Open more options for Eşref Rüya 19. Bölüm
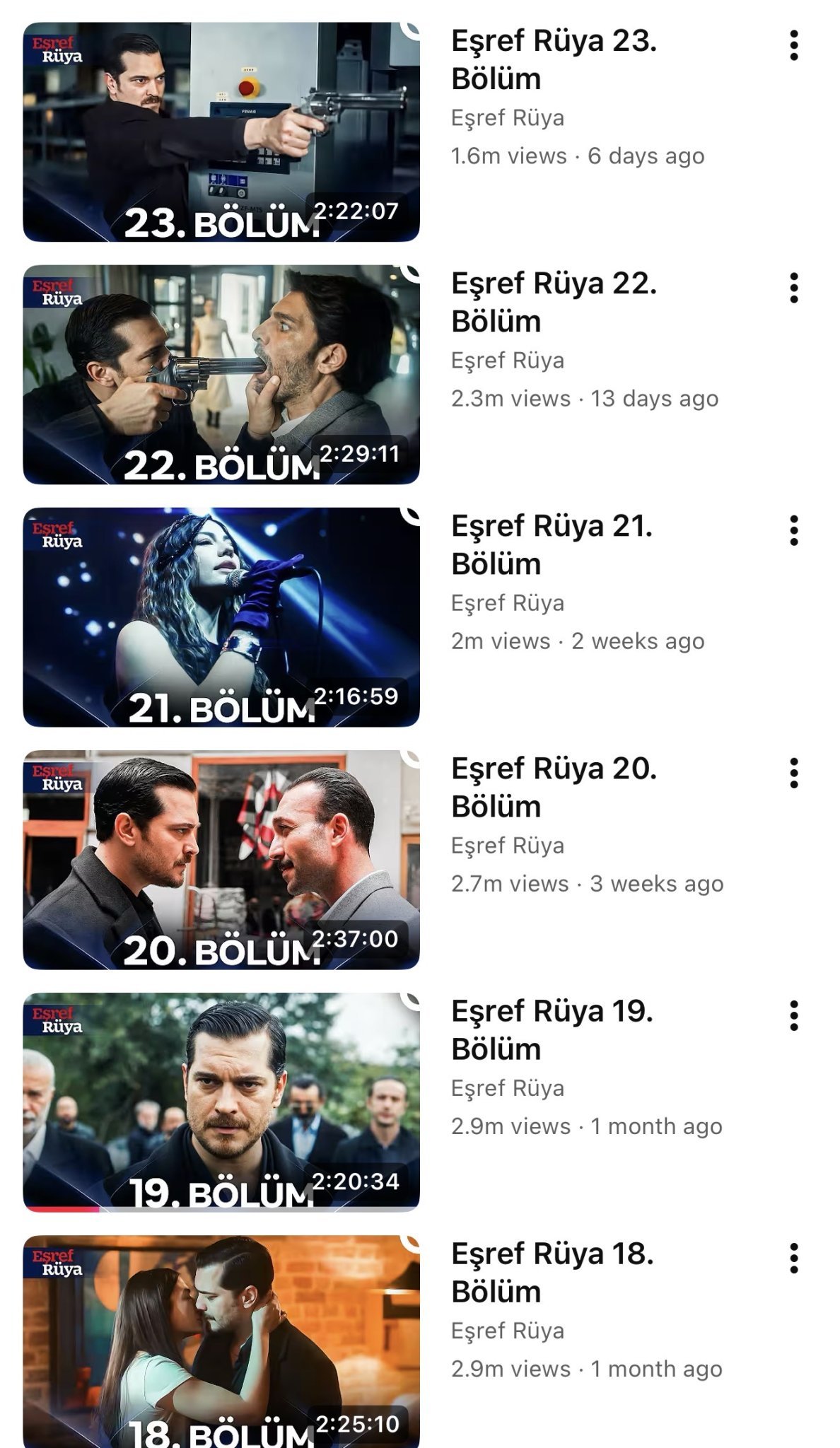 point(793,1015)
